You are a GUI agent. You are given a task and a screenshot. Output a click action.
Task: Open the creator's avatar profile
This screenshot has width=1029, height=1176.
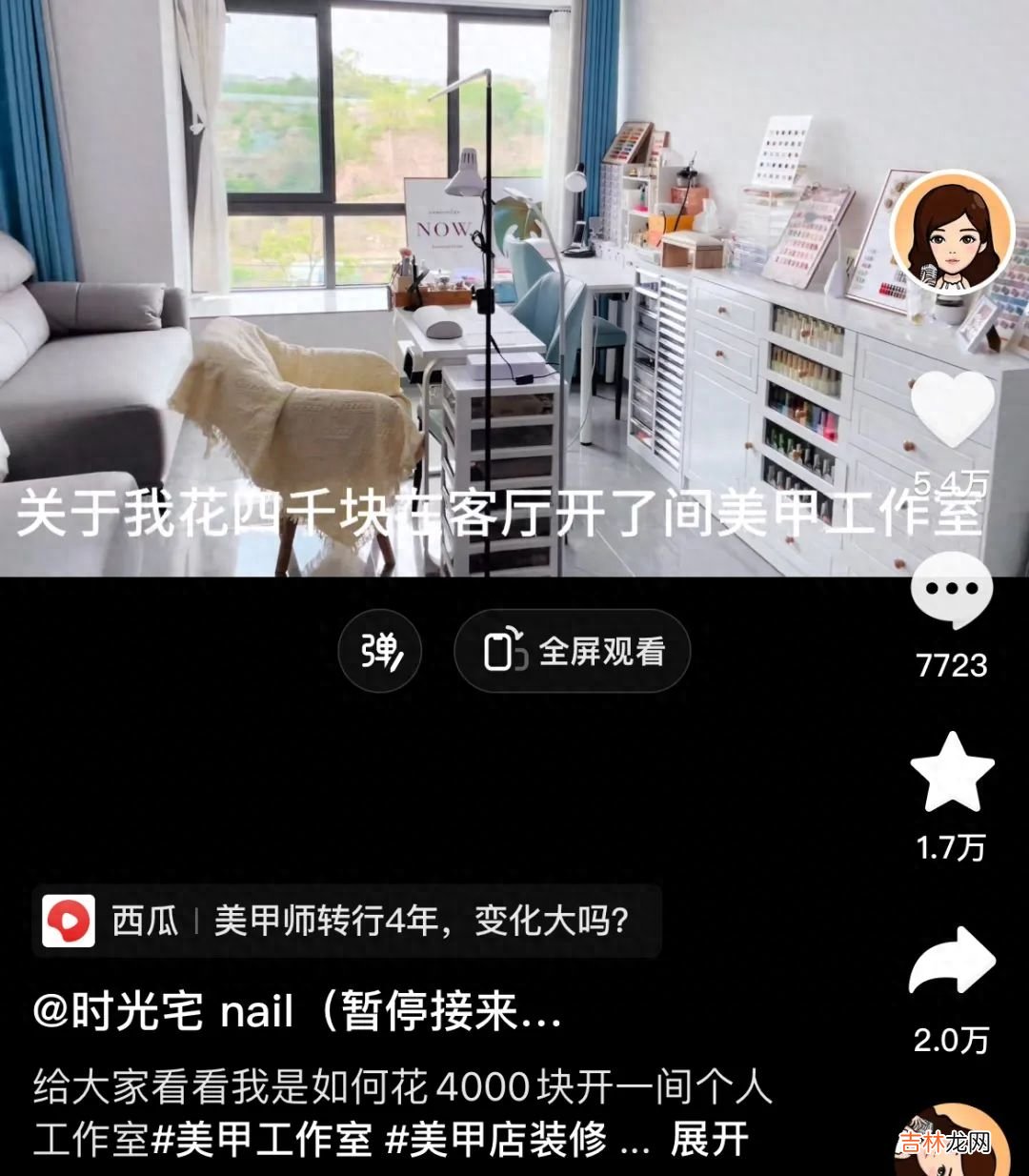(951, 233)
